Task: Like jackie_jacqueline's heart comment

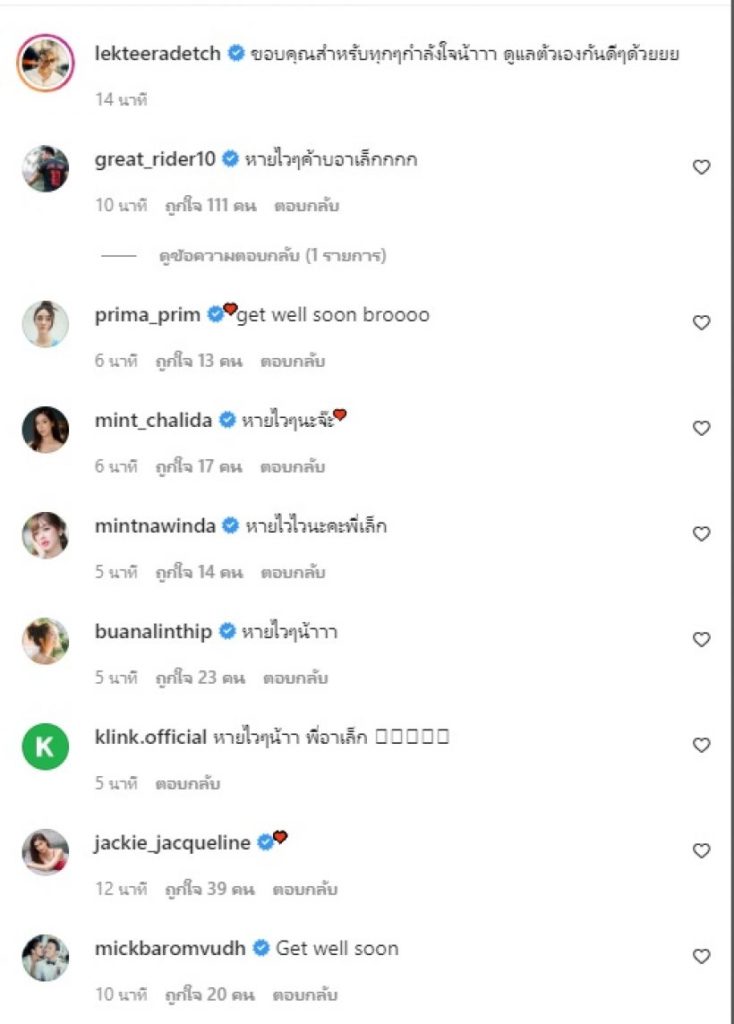Action: [701, 851]
